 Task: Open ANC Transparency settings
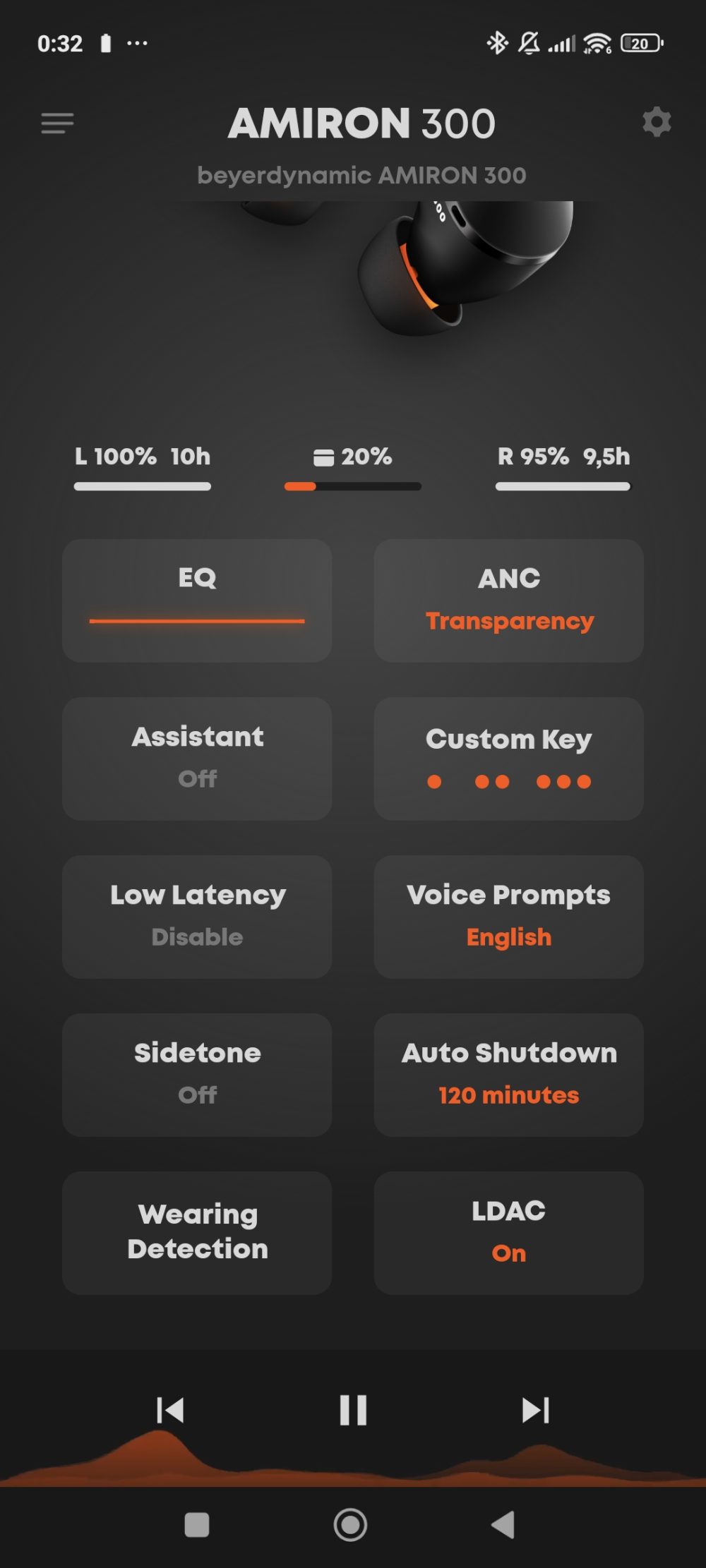click(x=508, y=601)
